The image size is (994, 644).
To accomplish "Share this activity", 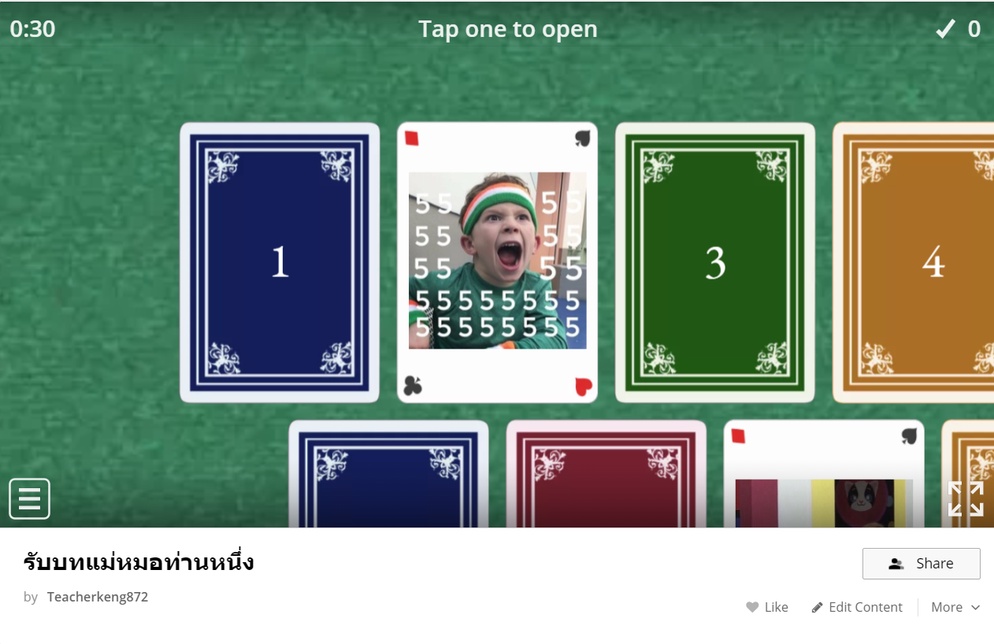I will pyautogui.click(x=921, y=563).
